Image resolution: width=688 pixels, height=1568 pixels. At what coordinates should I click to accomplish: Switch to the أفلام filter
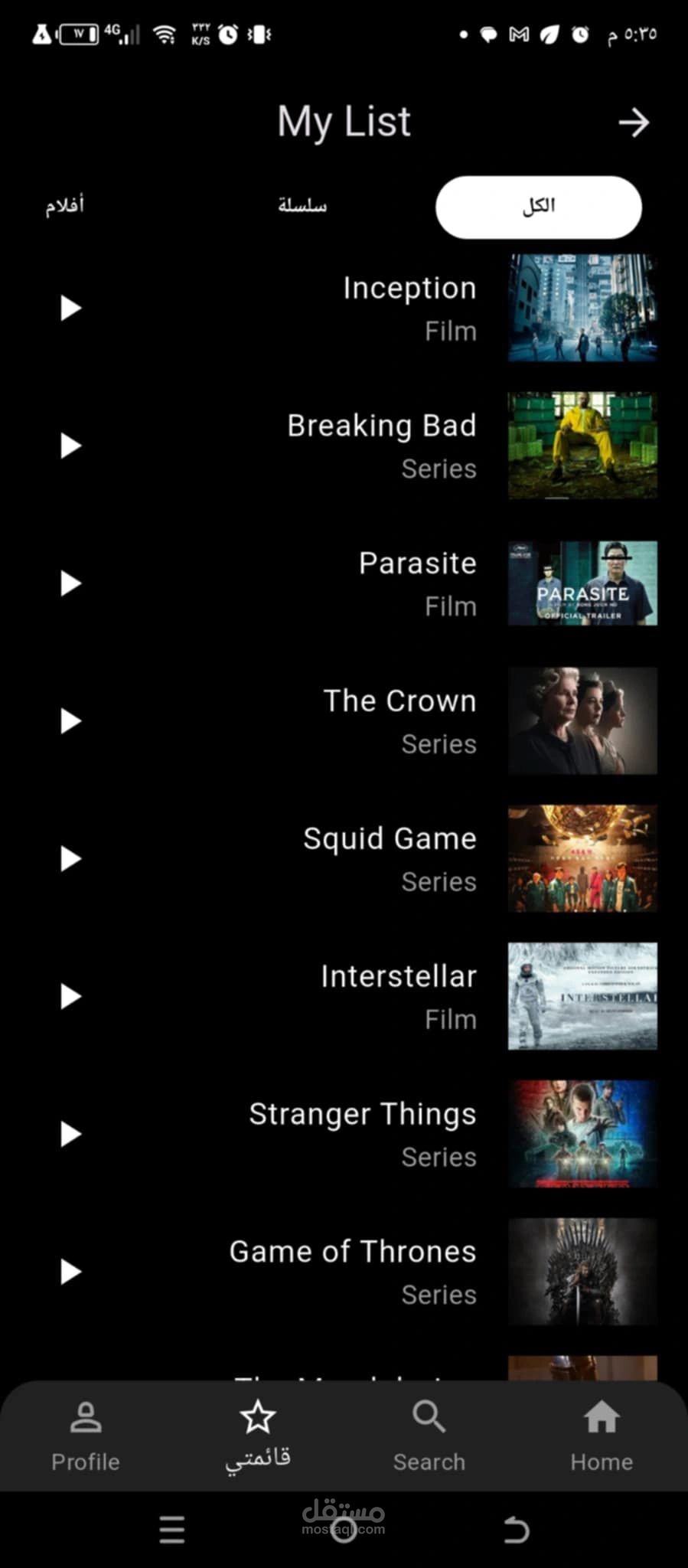coord(64,206)
